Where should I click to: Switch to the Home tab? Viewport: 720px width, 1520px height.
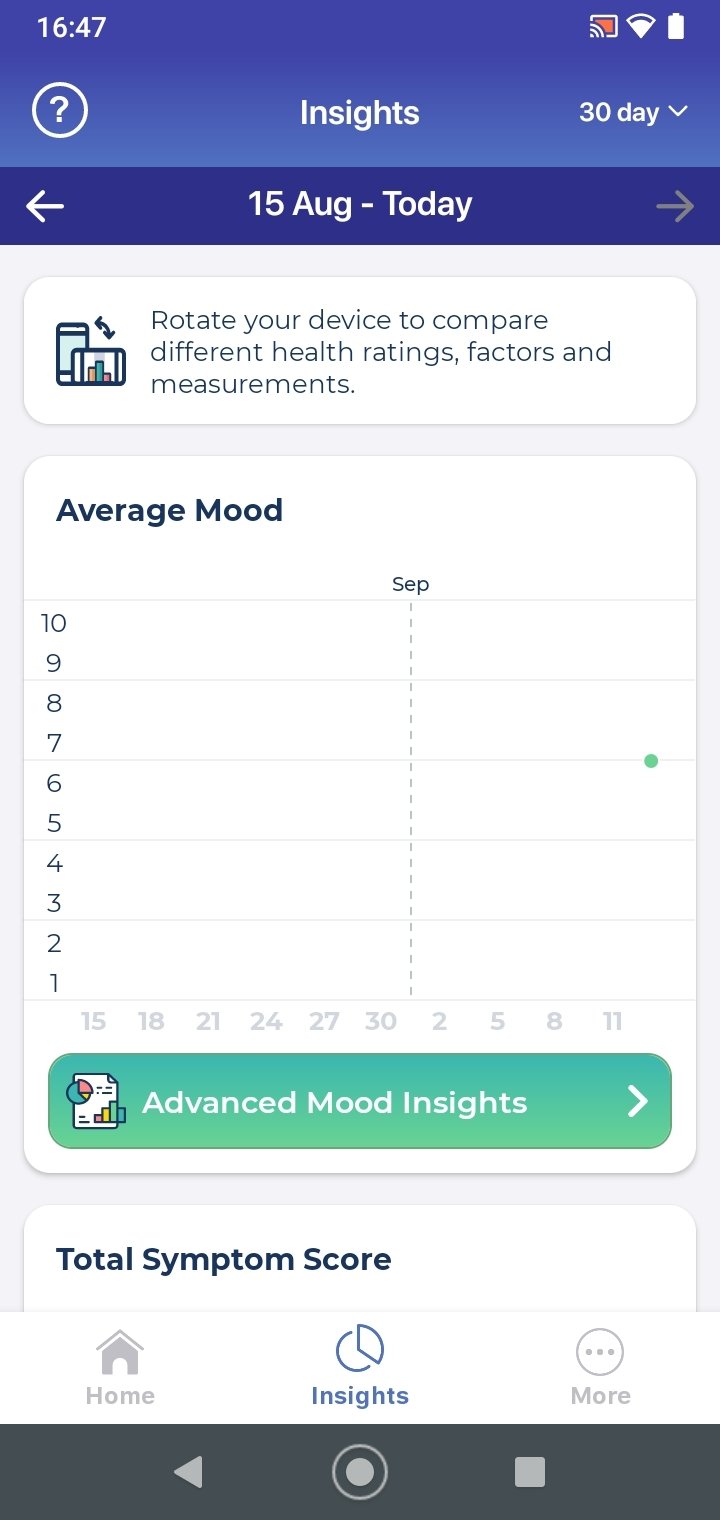click(120, 1367)
